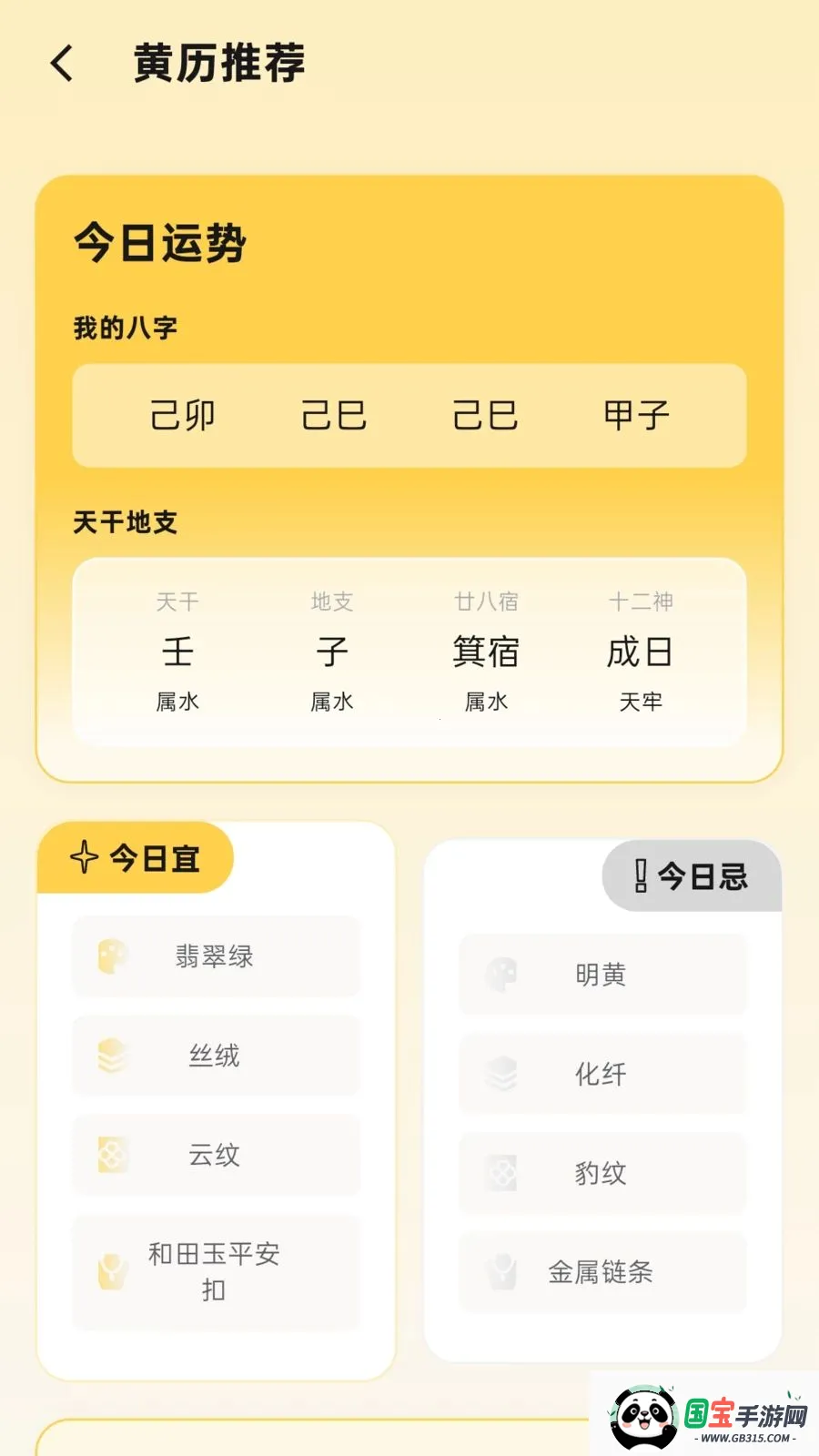Click the 豹纹 taboo entry
Screen dimensions: 819x1456
pyautogui.click(x=602, y=1174)
